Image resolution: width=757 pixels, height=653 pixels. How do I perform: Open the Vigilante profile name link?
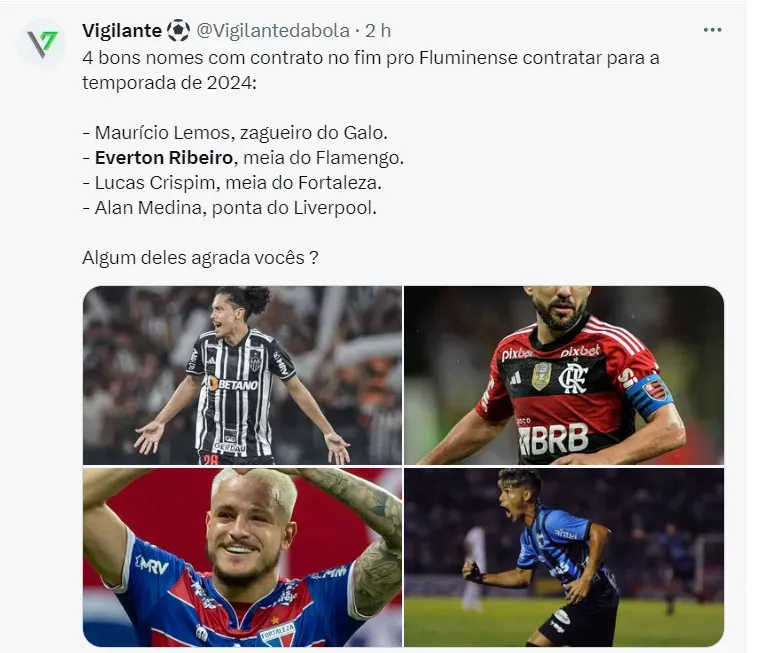(122, 30)
